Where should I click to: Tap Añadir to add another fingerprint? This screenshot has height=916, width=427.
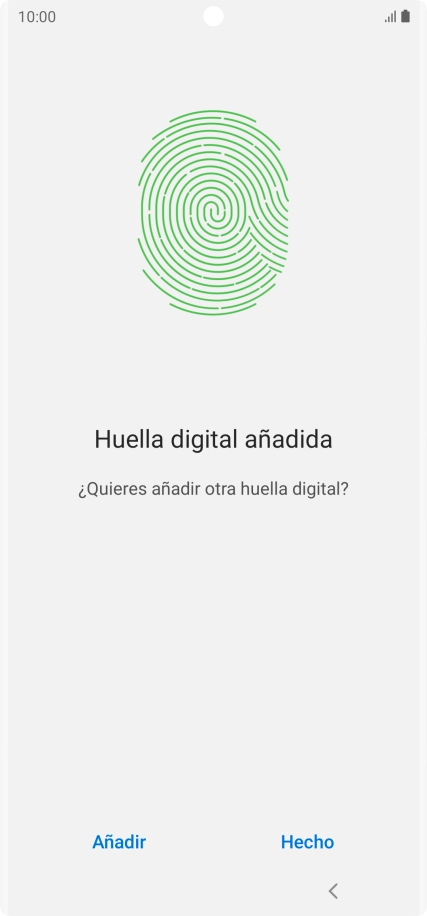[x=119, y=842]
